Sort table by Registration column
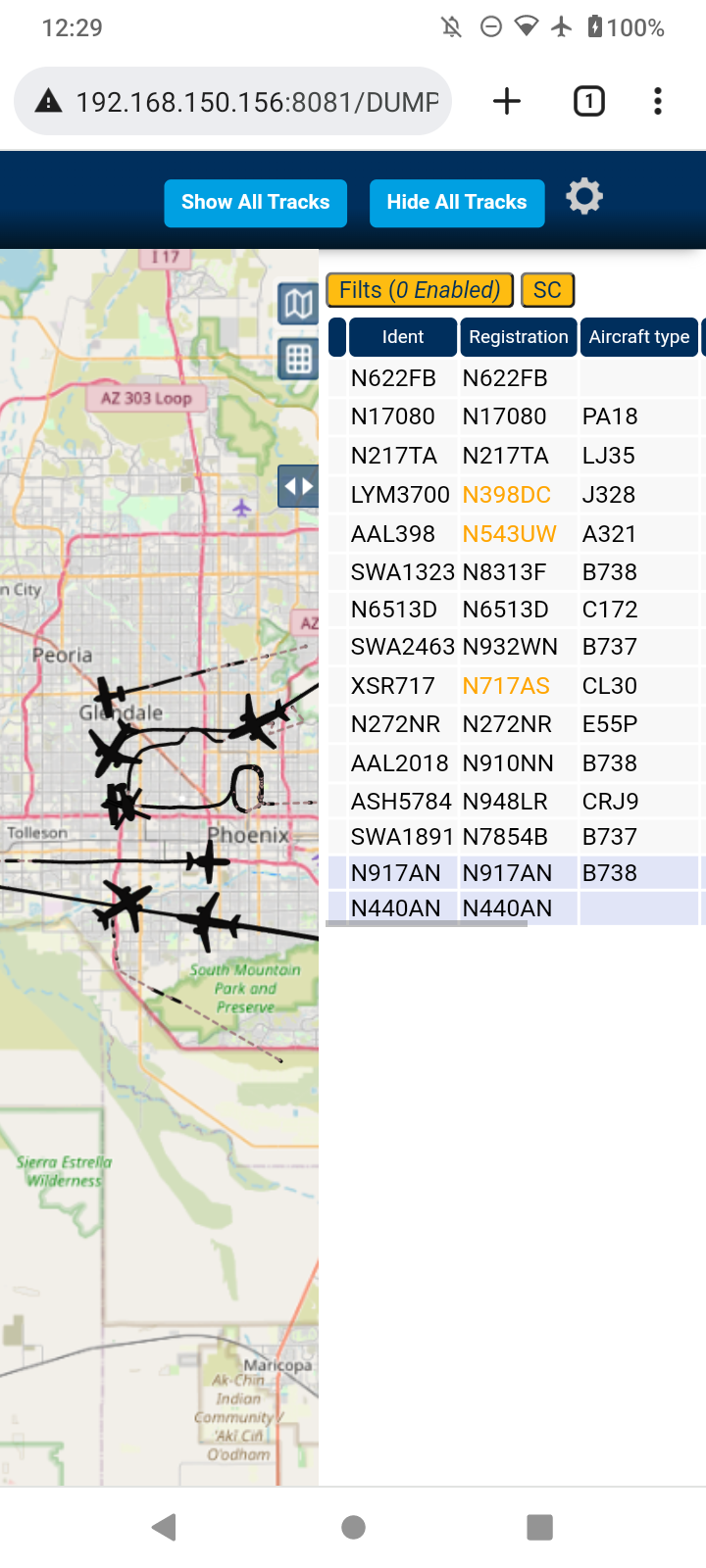Viewport: 706px width, 1568px height. coord(518,337)
